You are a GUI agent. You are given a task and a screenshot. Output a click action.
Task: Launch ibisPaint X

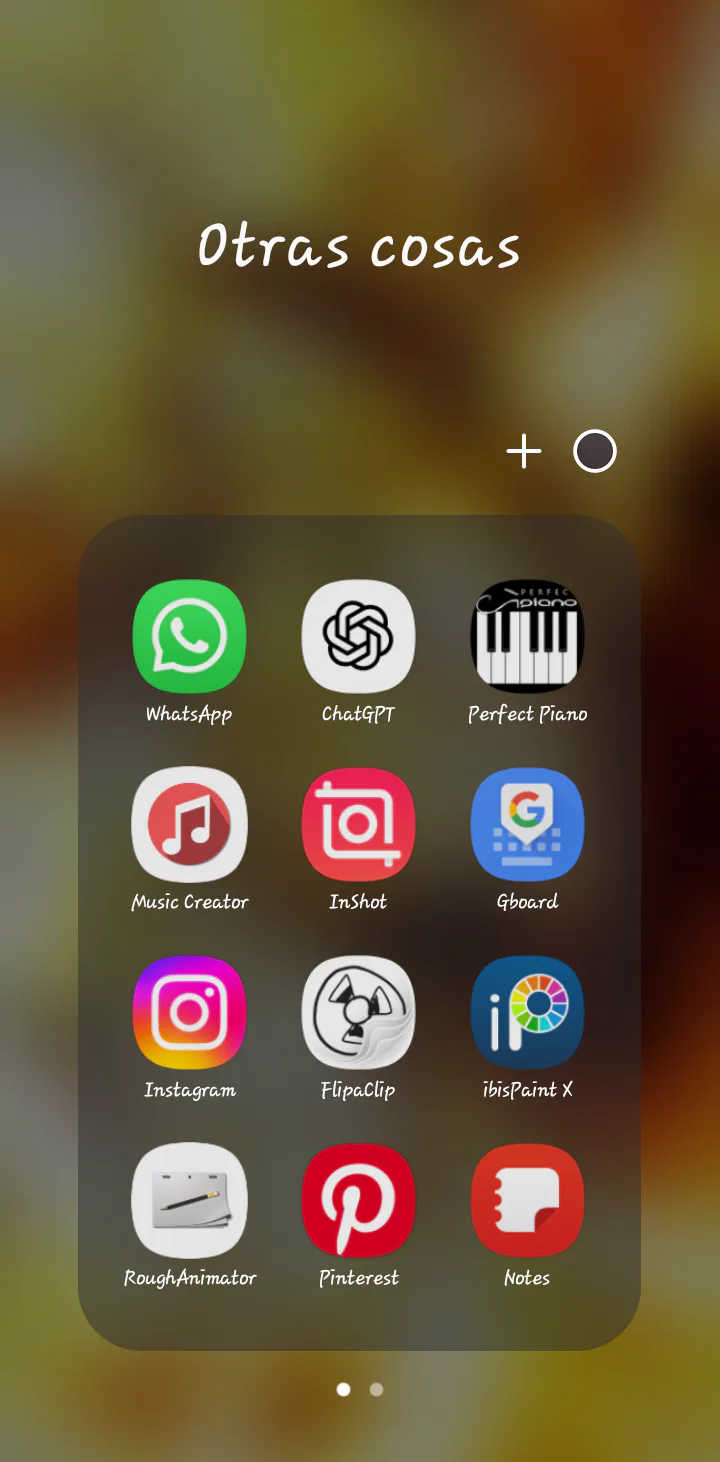(527, 1013)
